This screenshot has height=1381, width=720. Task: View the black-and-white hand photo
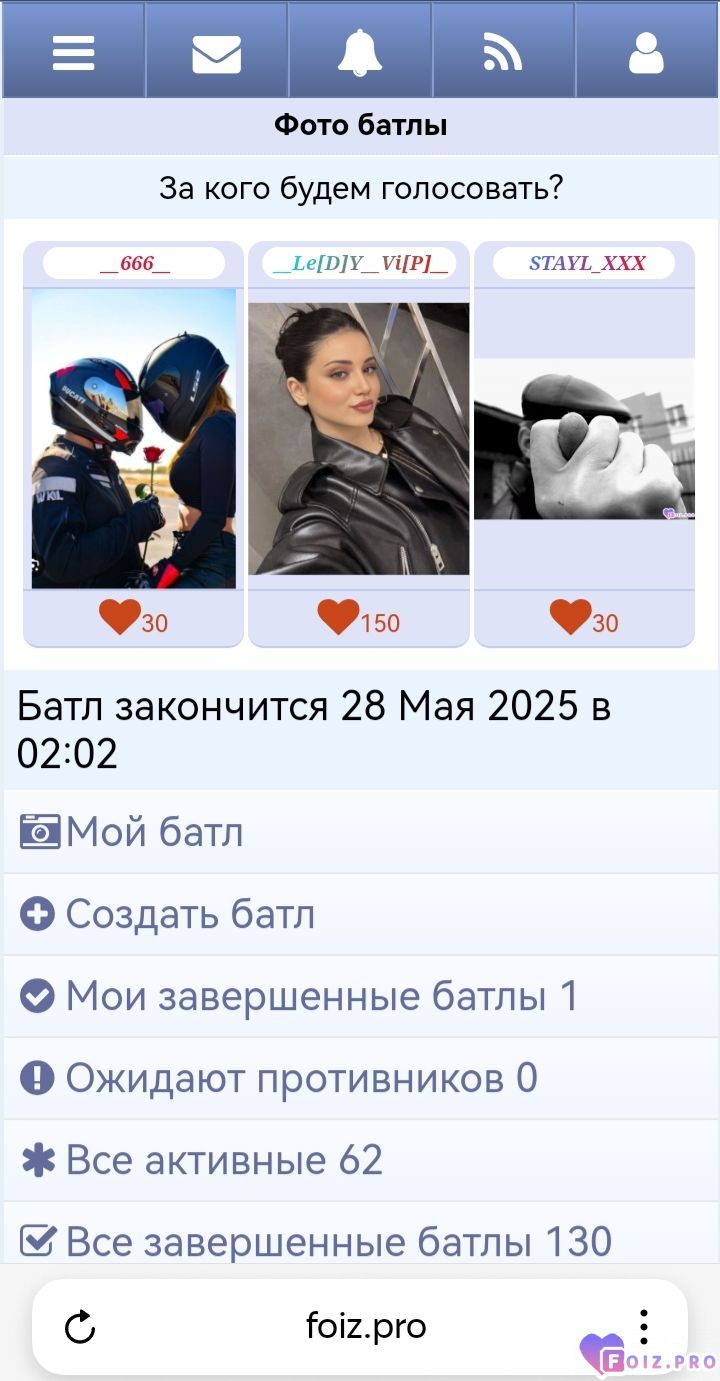(584, 439)
